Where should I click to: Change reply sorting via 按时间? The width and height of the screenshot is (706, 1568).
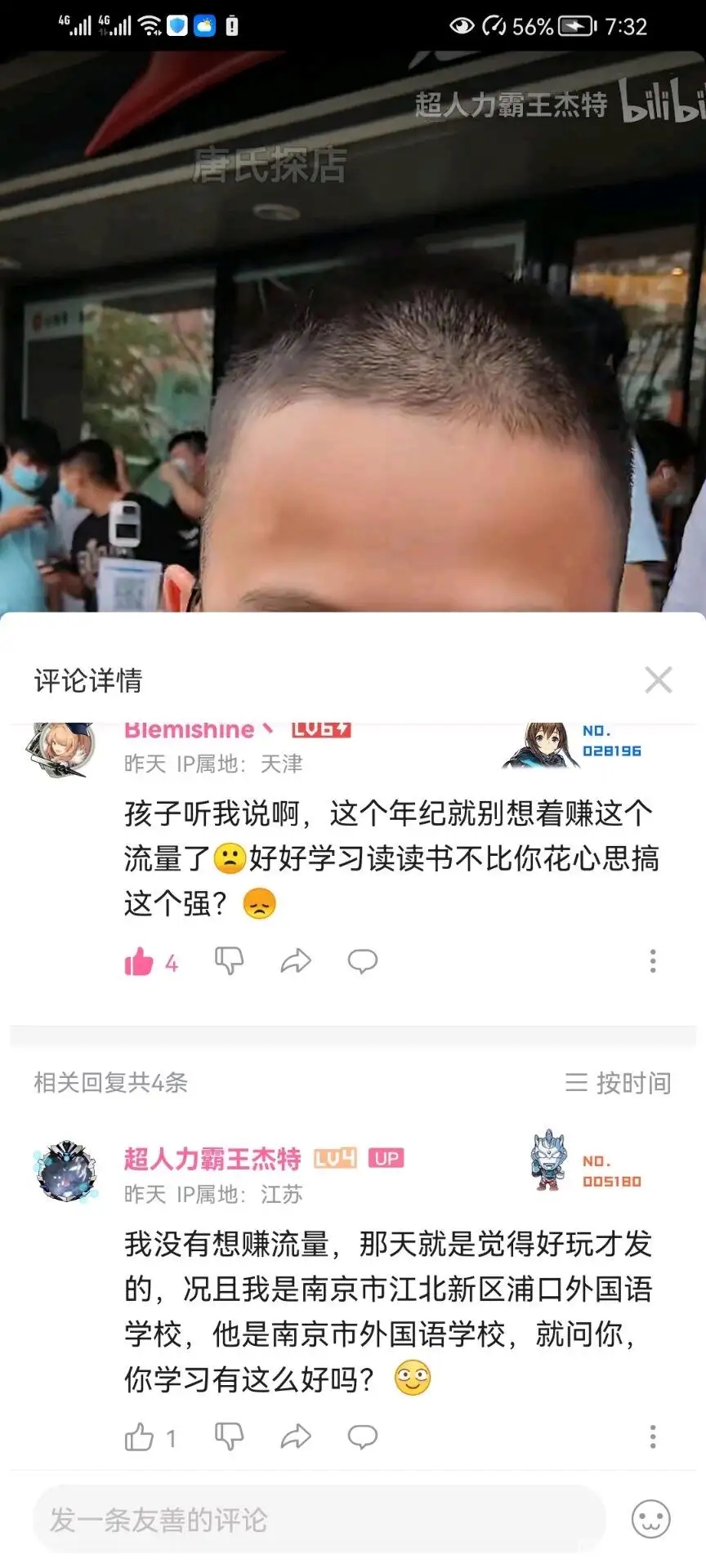[619, 1083]
